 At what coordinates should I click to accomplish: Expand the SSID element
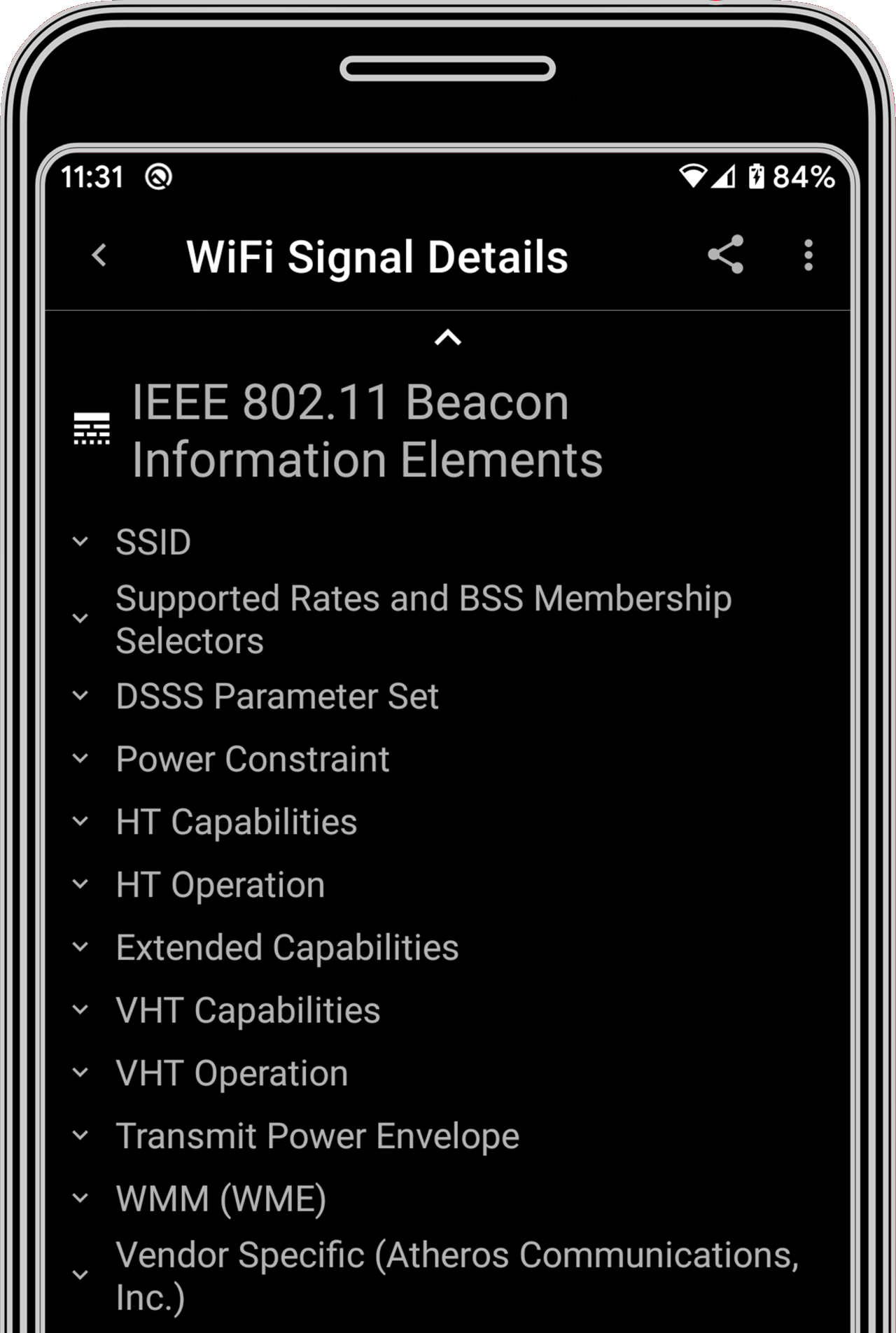(153, 542)
